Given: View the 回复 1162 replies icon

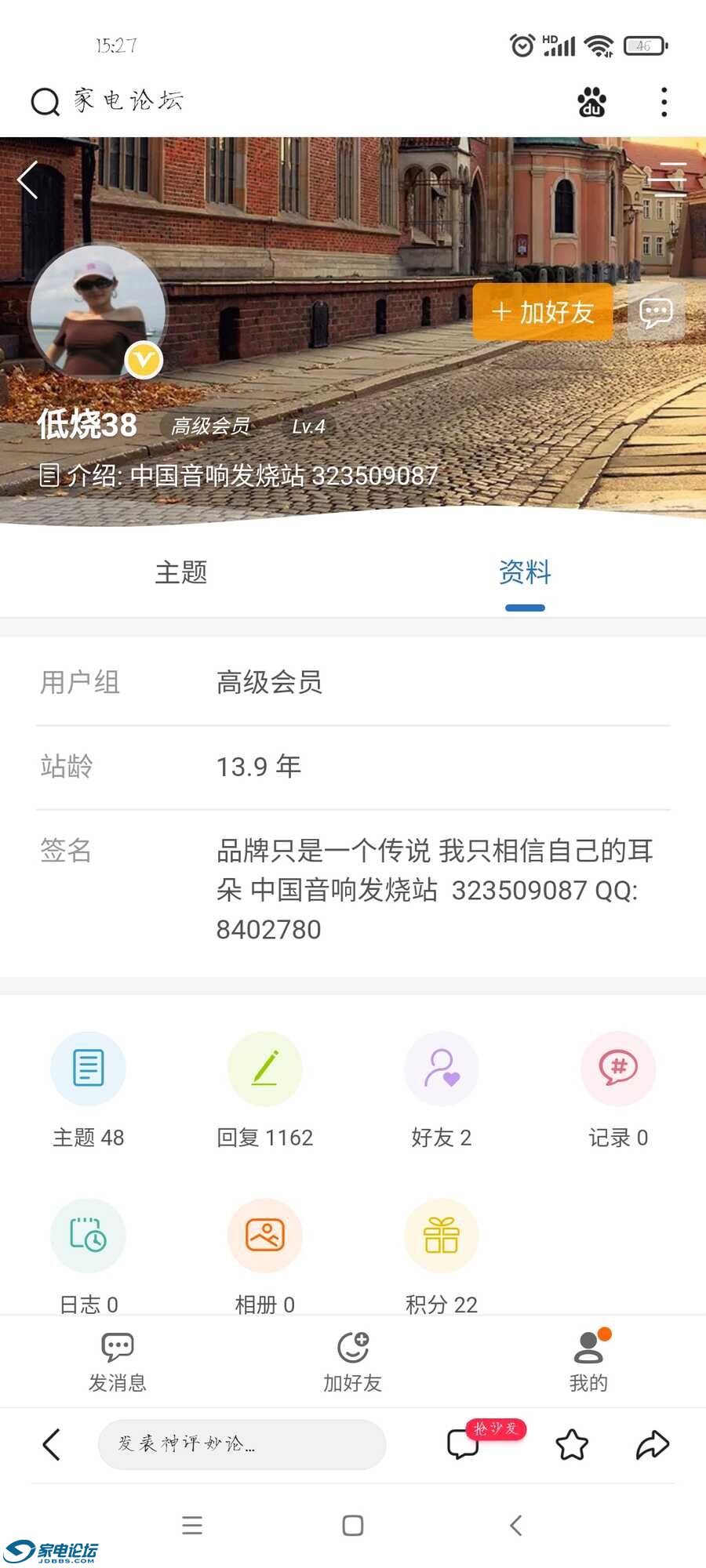Looking at the screenshot, I should click(x=264, y=1068).
